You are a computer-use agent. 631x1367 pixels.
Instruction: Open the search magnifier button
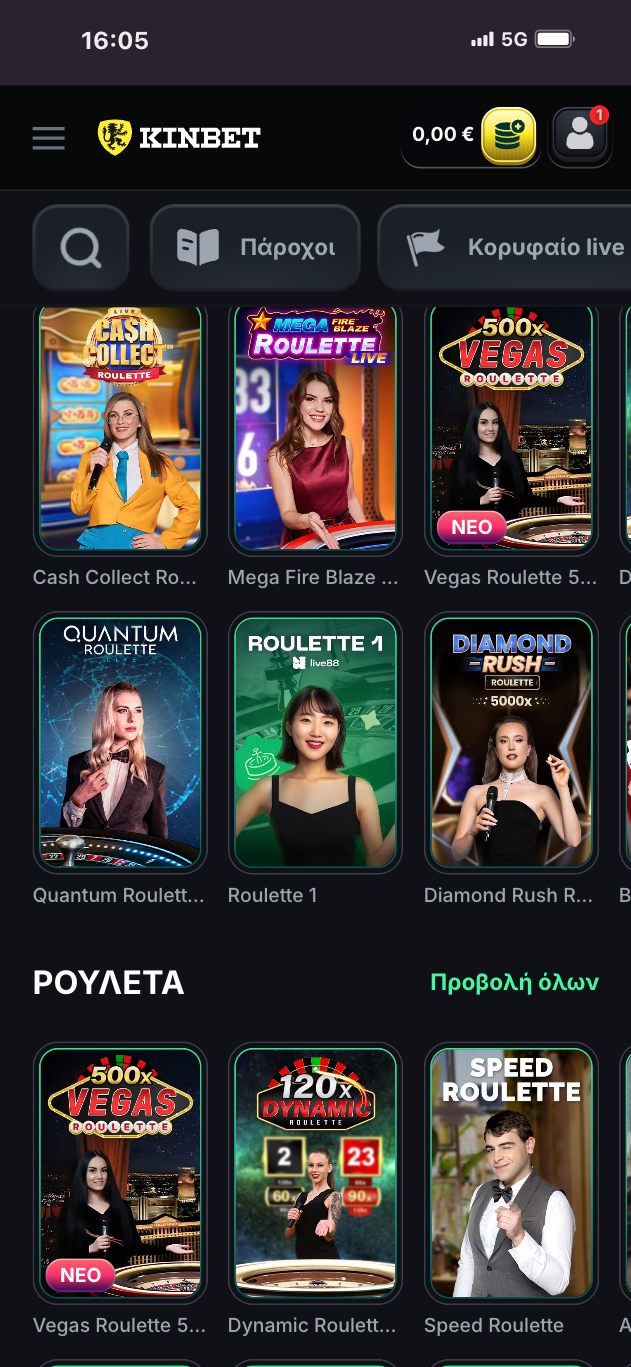81,247
